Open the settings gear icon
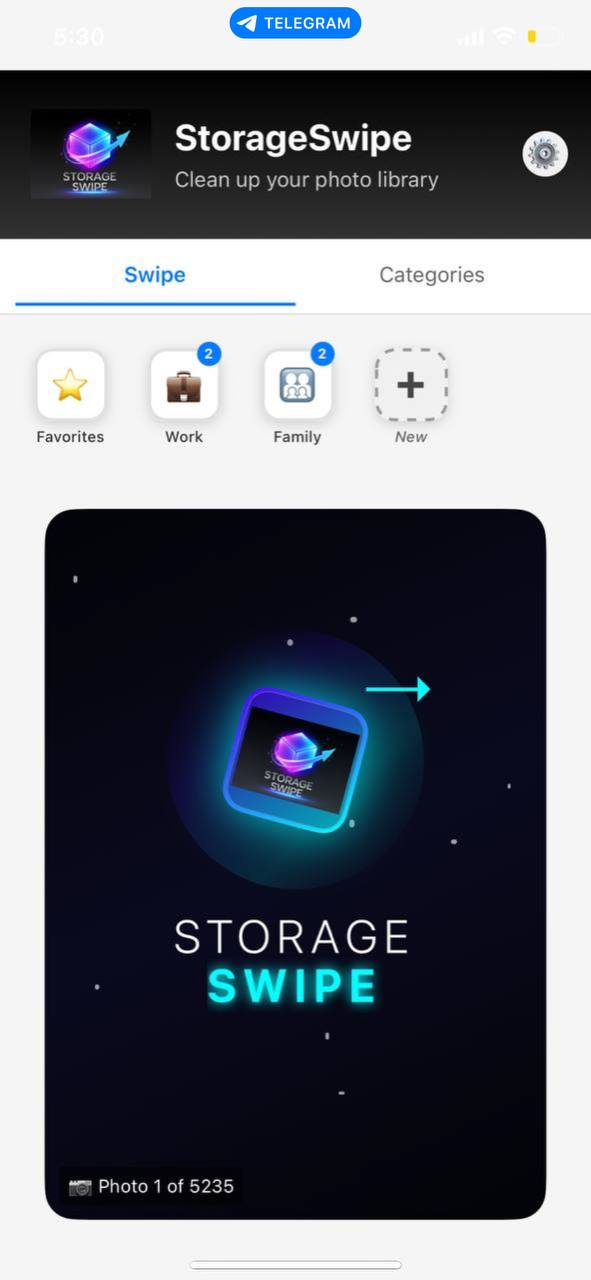Image resolution: width=591 pixels, height=1280 pixels. [545, 154]
